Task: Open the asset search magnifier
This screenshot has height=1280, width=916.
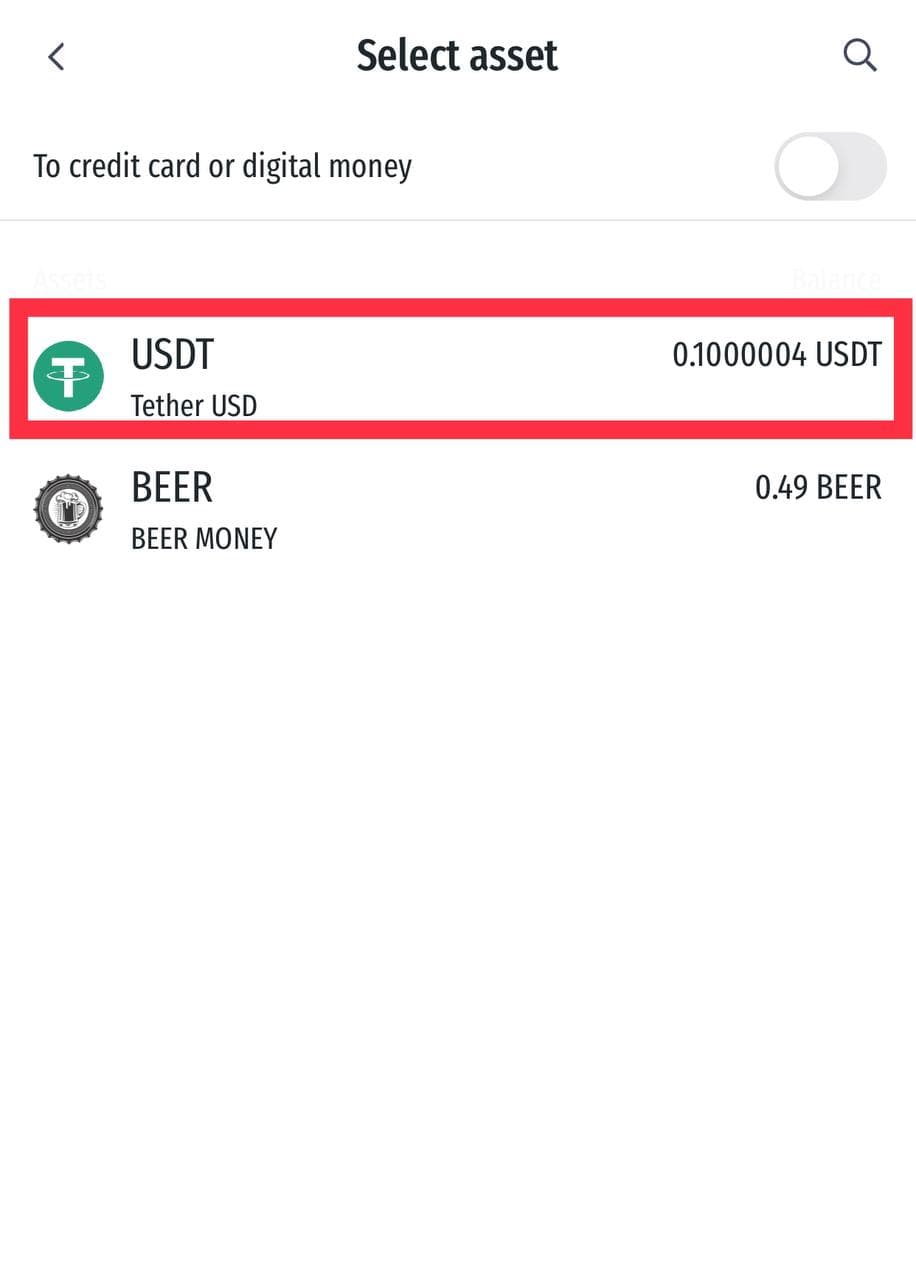Action: click(859, 55)
